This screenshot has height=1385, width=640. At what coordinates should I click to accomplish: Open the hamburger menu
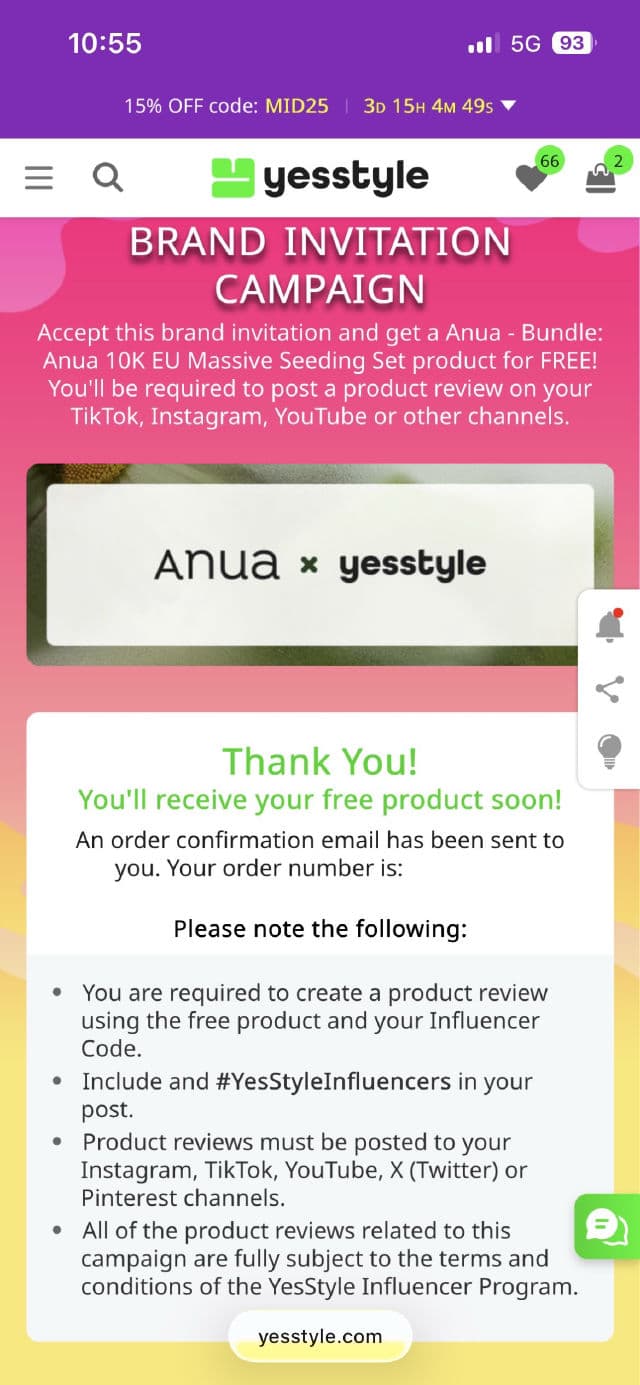(x=39, y=178)
